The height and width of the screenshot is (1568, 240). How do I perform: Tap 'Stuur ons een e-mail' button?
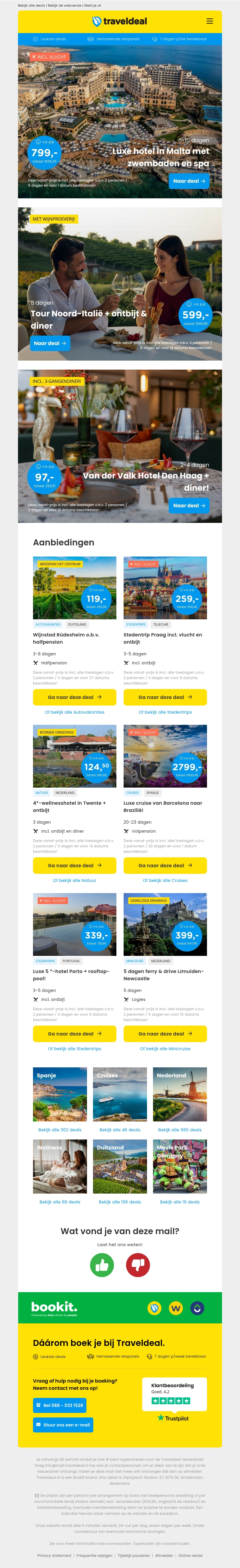click(x=63, y=1425)
